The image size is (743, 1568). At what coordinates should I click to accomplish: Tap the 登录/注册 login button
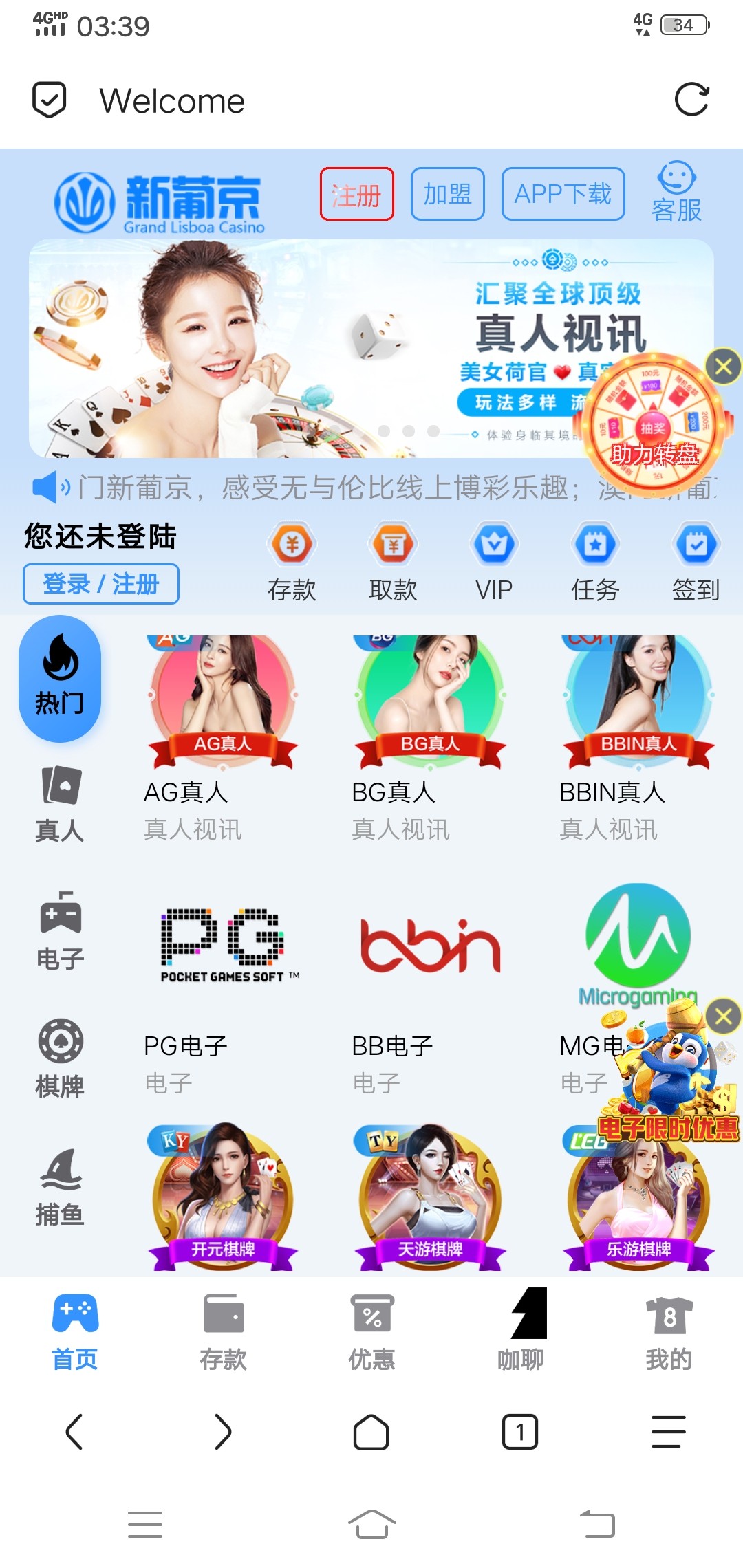coord(100,584)
